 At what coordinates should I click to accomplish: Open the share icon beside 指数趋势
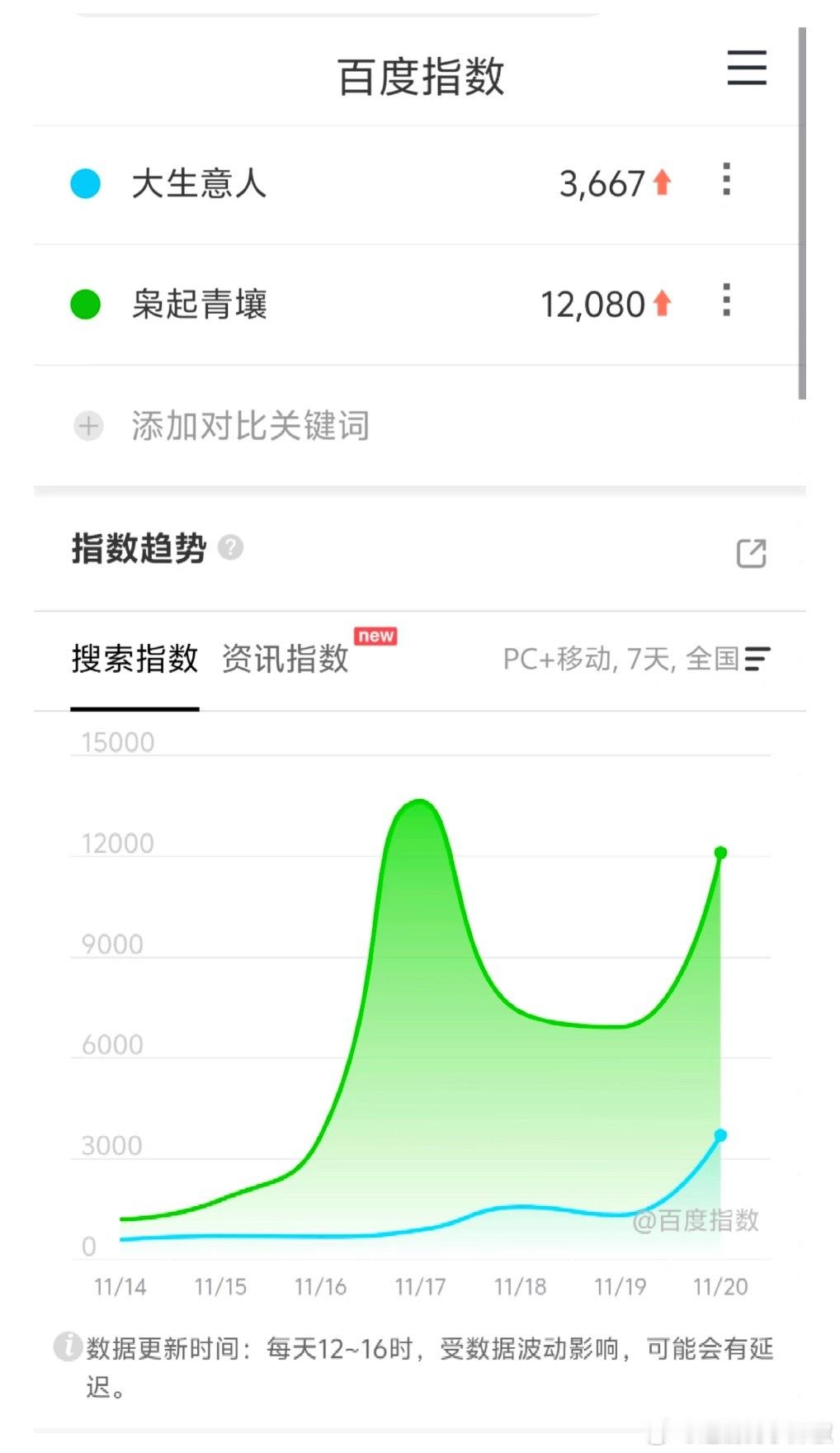(x=752, y=552)
